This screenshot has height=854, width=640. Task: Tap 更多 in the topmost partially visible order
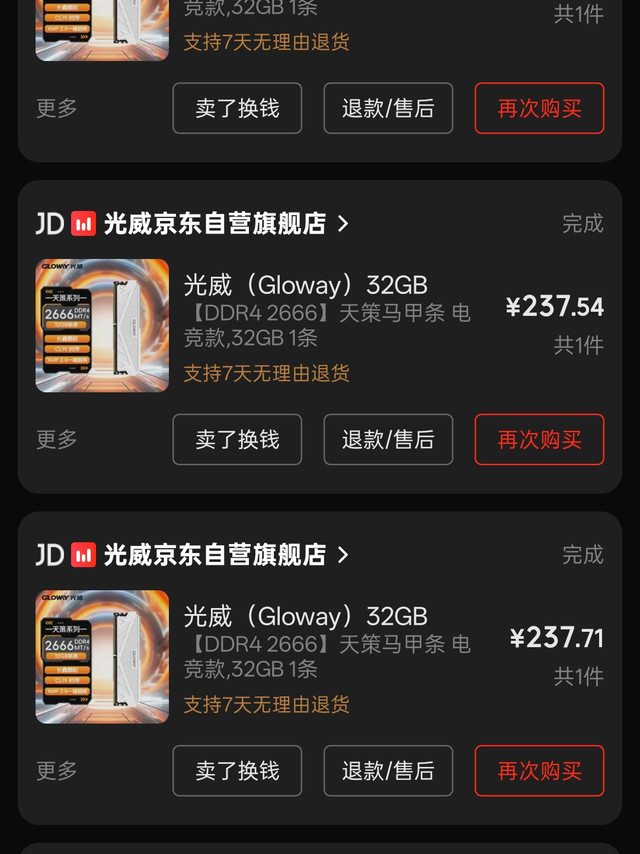click(57, 108)
